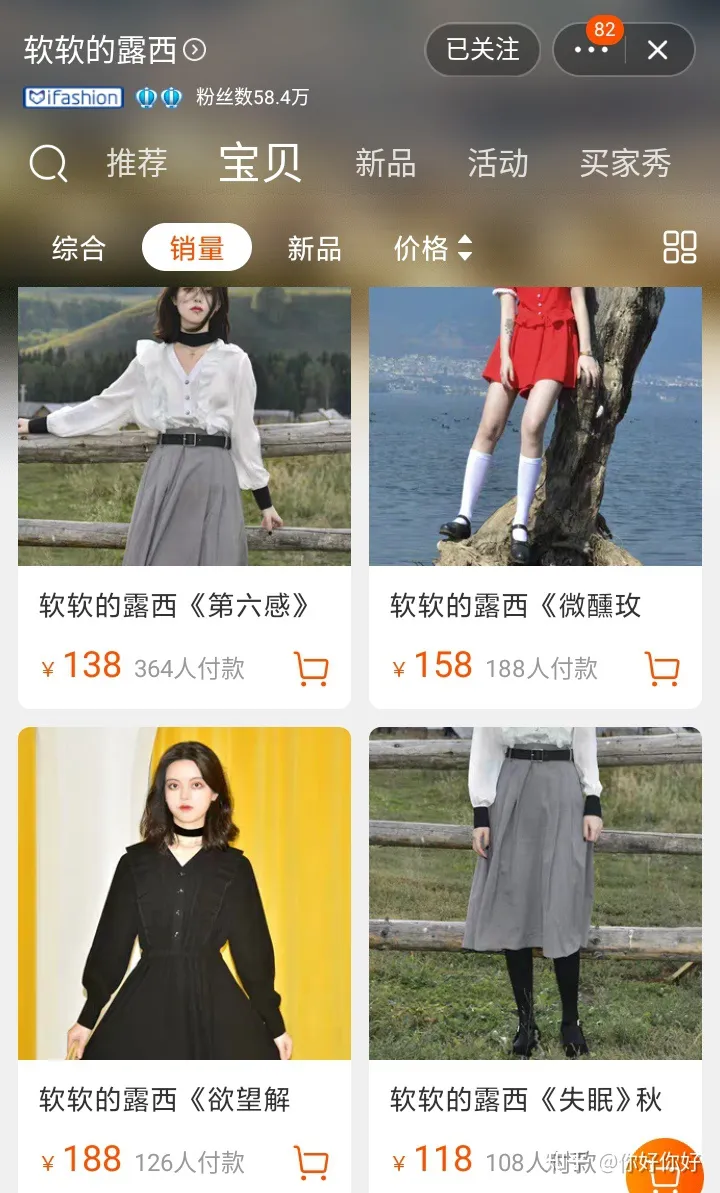
Task: Switch to the 活动 tab
Action: click(498, 163)
